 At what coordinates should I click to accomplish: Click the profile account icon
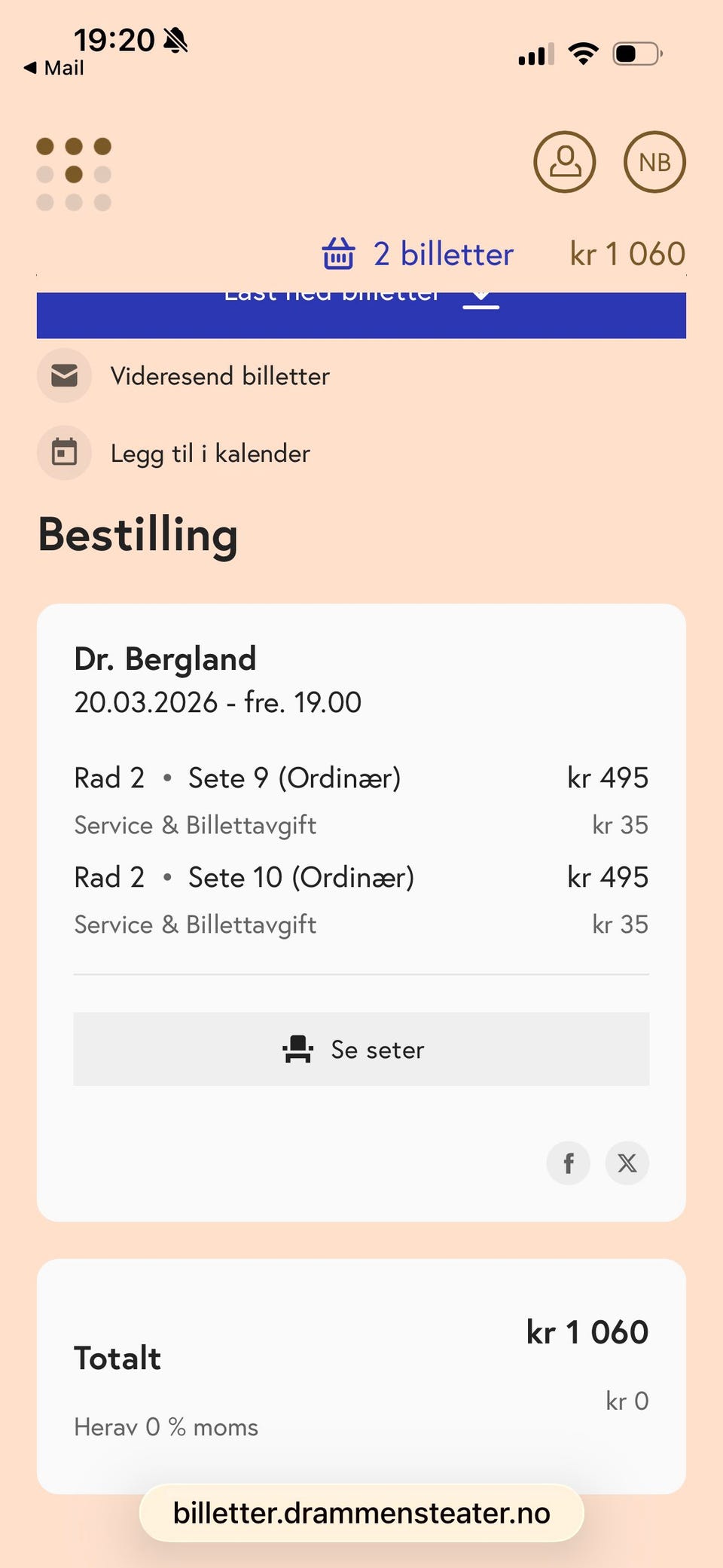coord(565,162)
